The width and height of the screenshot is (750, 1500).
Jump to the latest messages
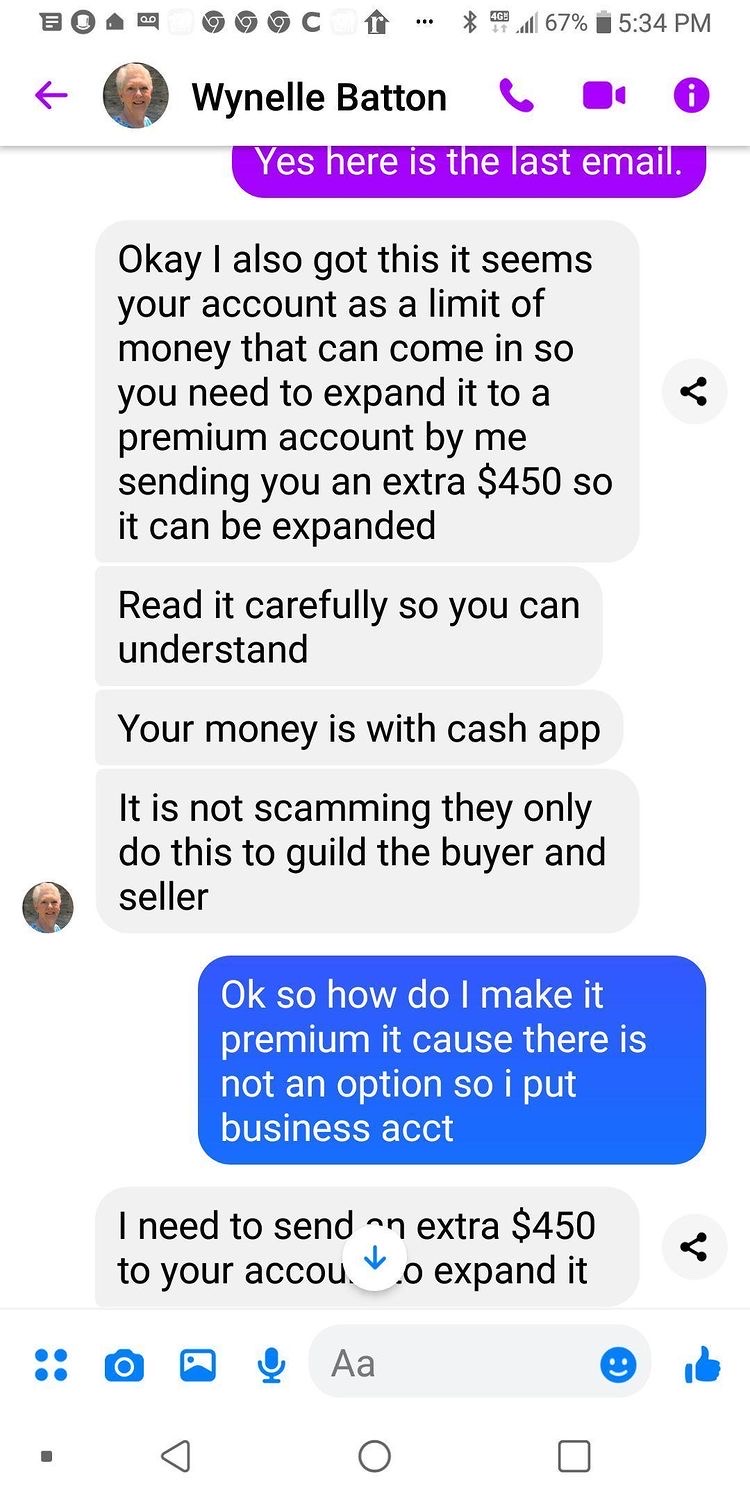pyautogui.click(x=375, y=1259)
